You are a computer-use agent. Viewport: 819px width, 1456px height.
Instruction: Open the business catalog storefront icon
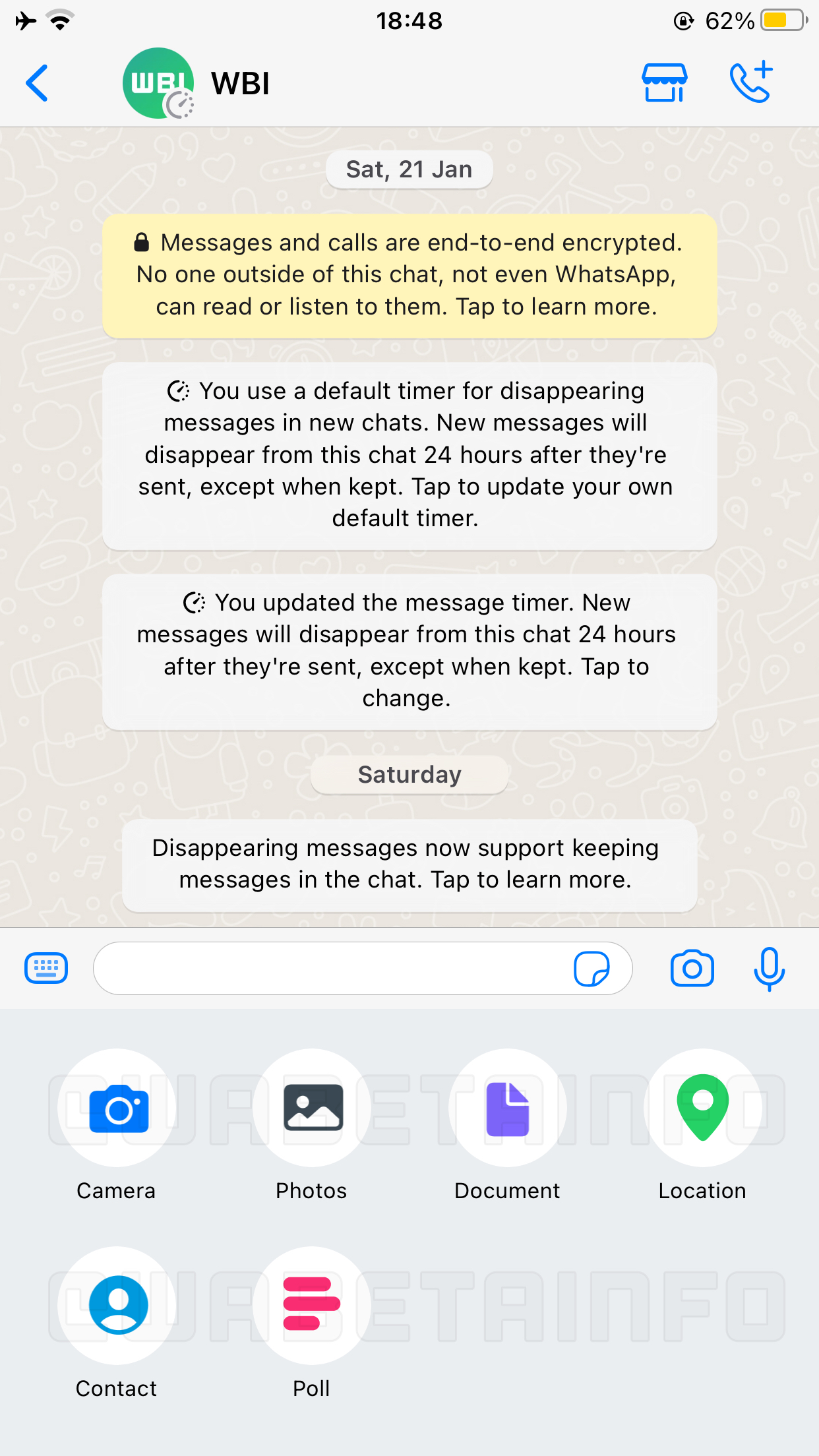coord(664,83)
